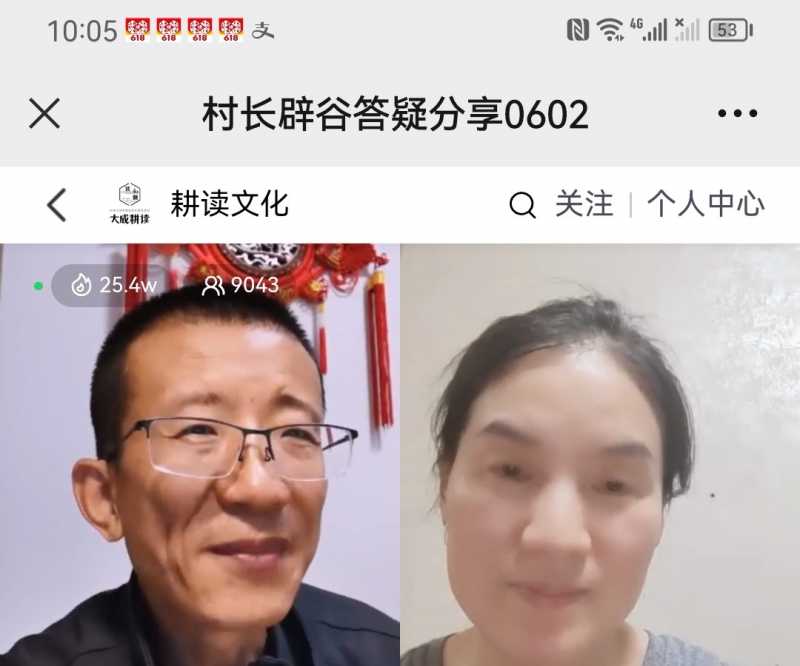The height and width of the screenshot is (666, 800).
Task: Go back with the arrow icon
Action: 57,205
